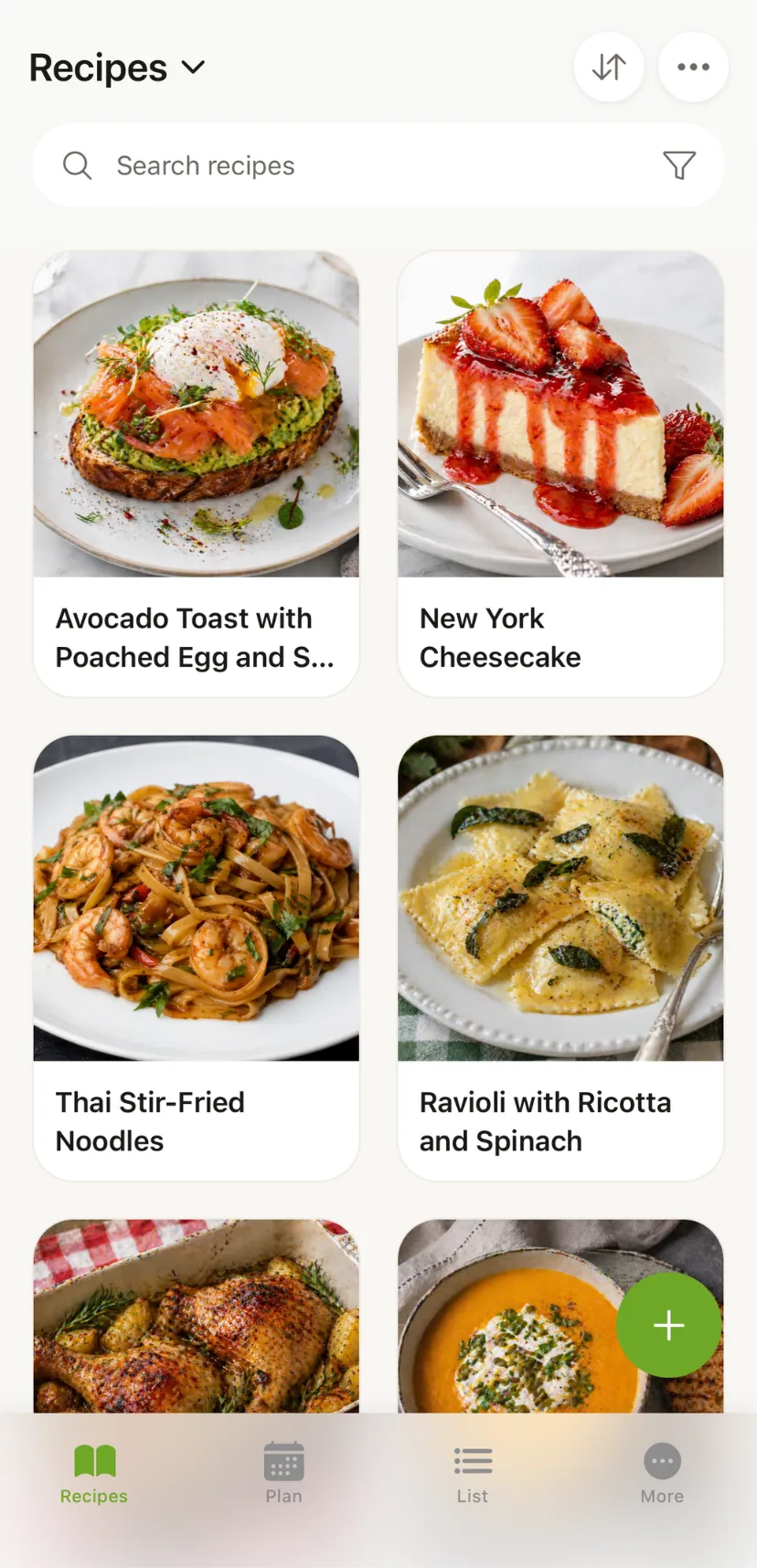Add a new recipe with the plus button
The width and height of the screenshot is (757, 1568).
668,1325
